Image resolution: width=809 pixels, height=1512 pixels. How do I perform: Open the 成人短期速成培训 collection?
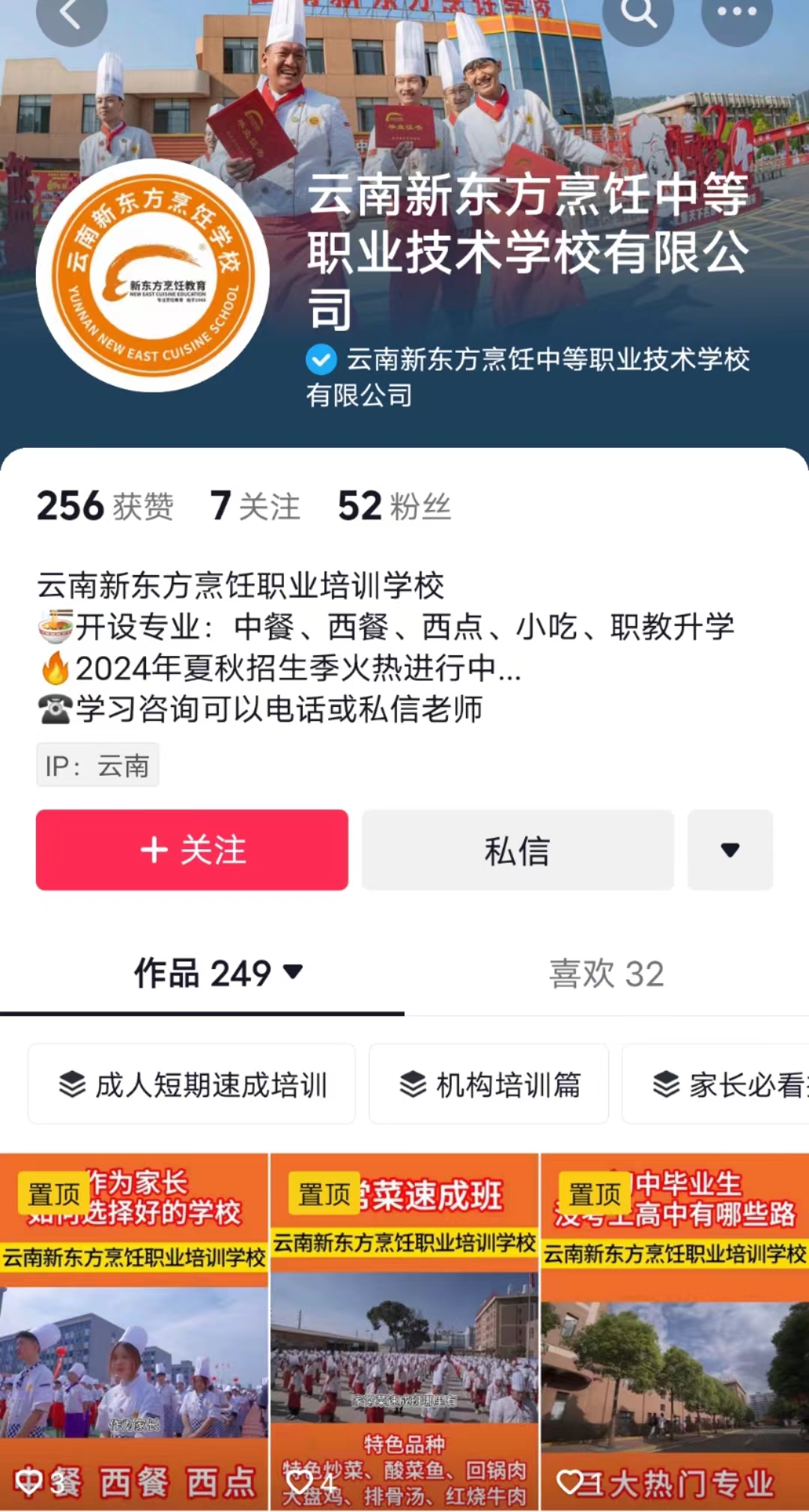point(192,1084)
